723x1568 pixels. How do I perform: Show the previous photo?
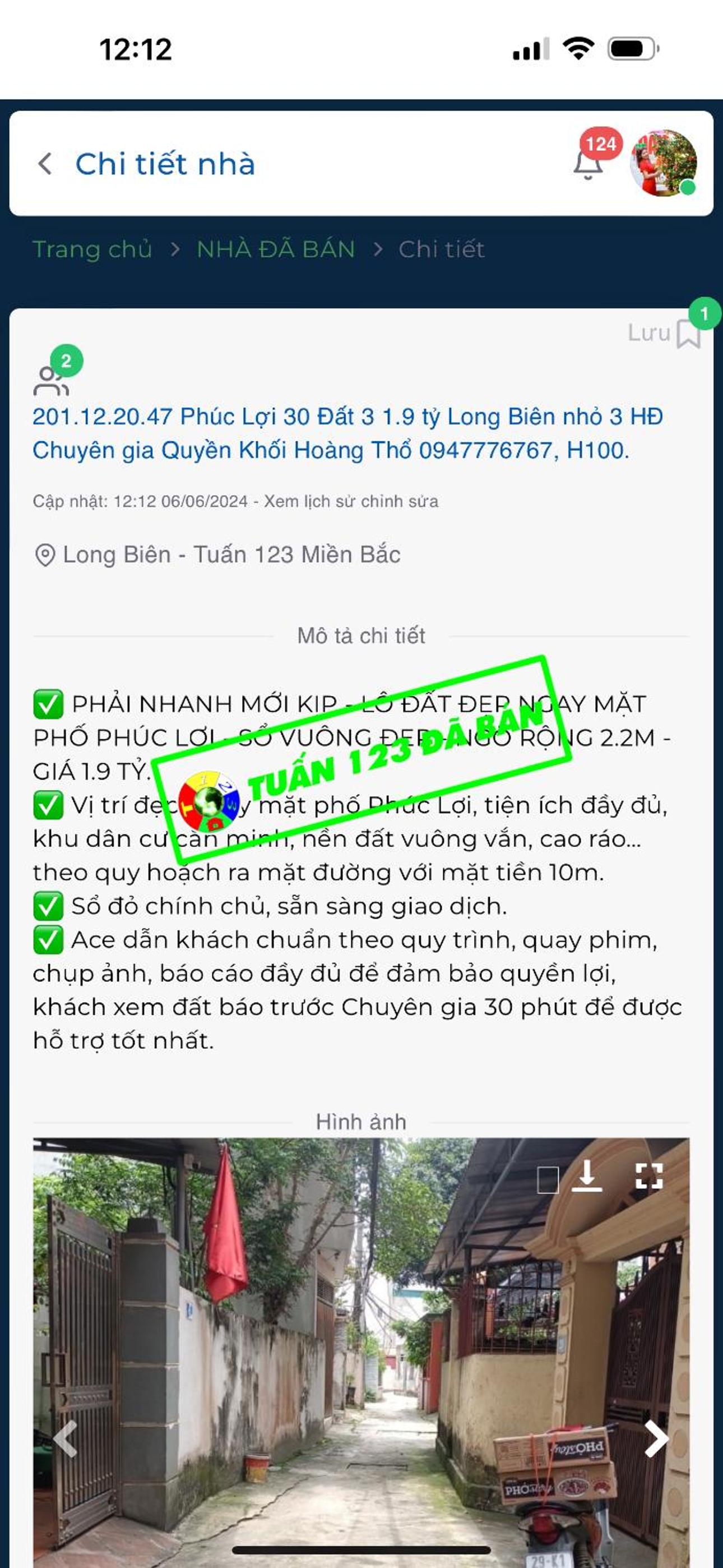pos(65,1439)
